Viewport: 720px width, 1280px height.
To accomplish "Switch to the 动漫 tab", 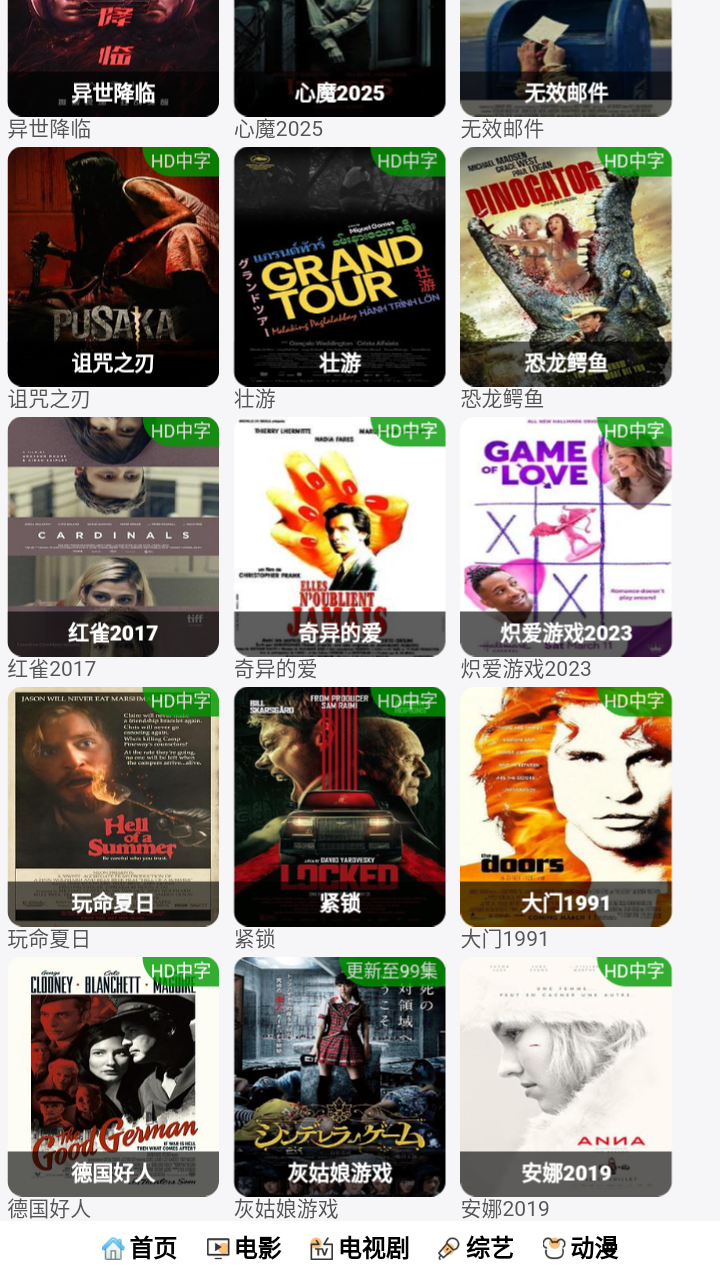I will coord(581,1248).
